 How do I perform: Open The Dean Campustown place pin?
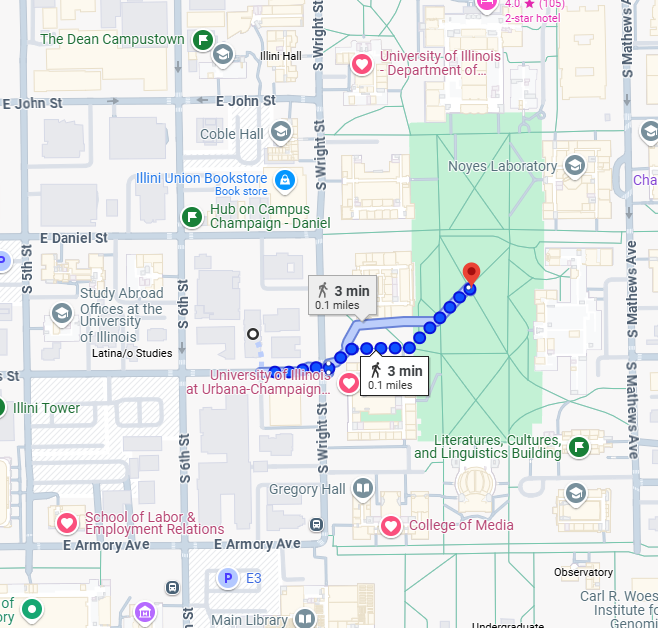(x=202, y=41)
